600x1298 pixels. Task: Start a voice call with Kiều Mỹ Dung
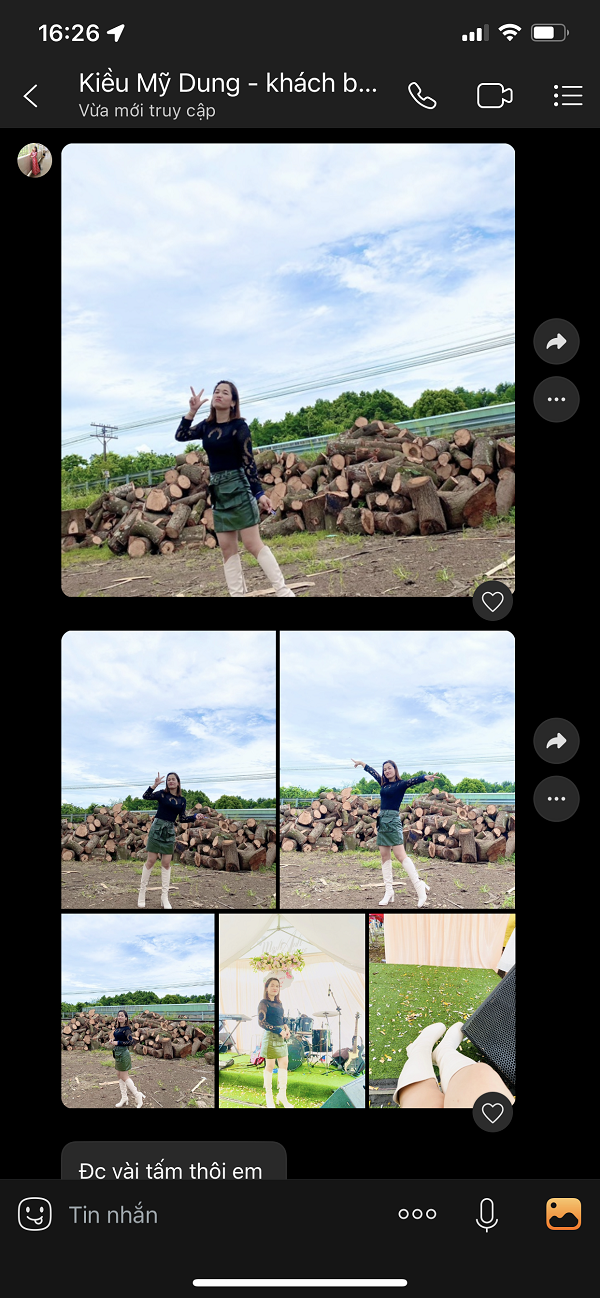point(422,96)
